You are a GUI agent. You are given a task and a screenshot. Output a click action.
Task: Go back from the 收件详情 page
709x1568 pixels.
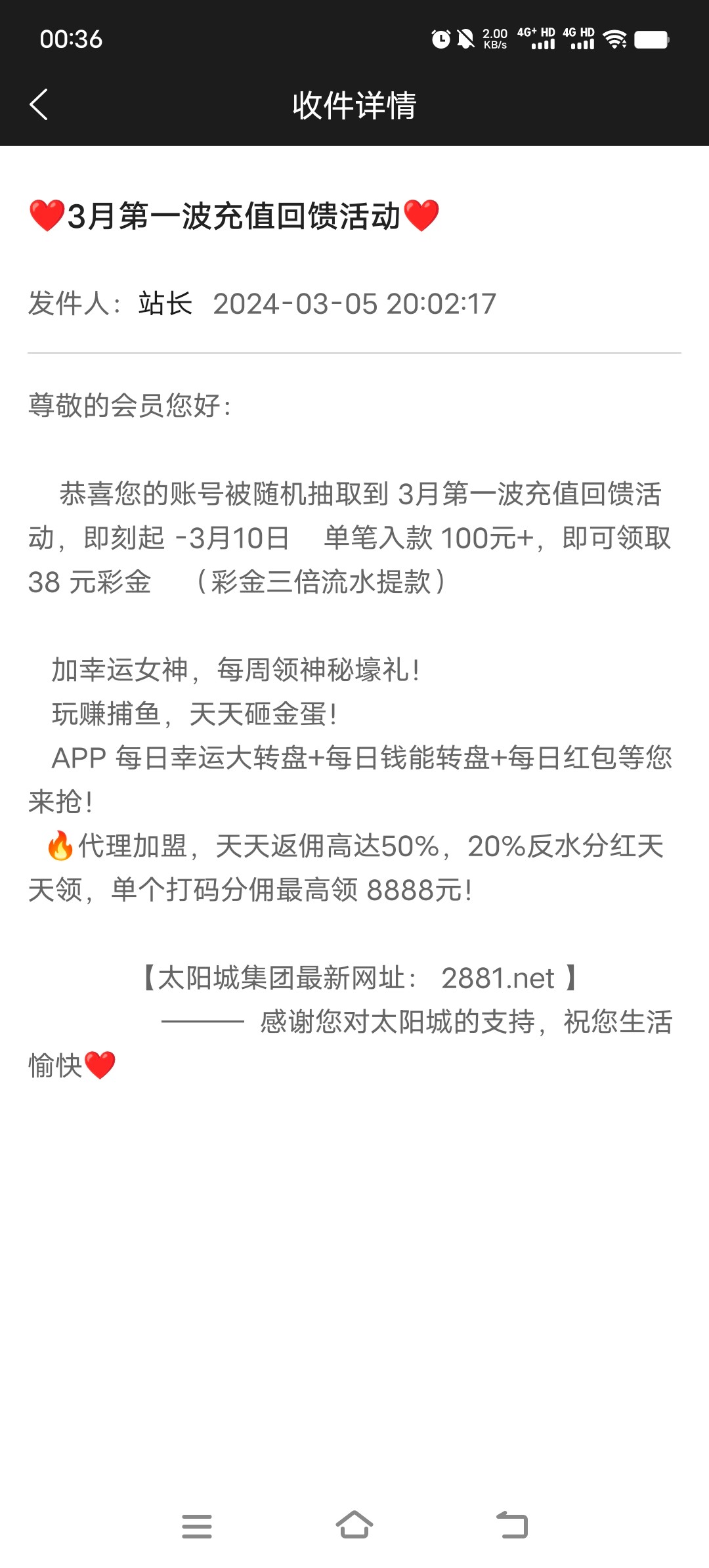(x=39, y=105)
